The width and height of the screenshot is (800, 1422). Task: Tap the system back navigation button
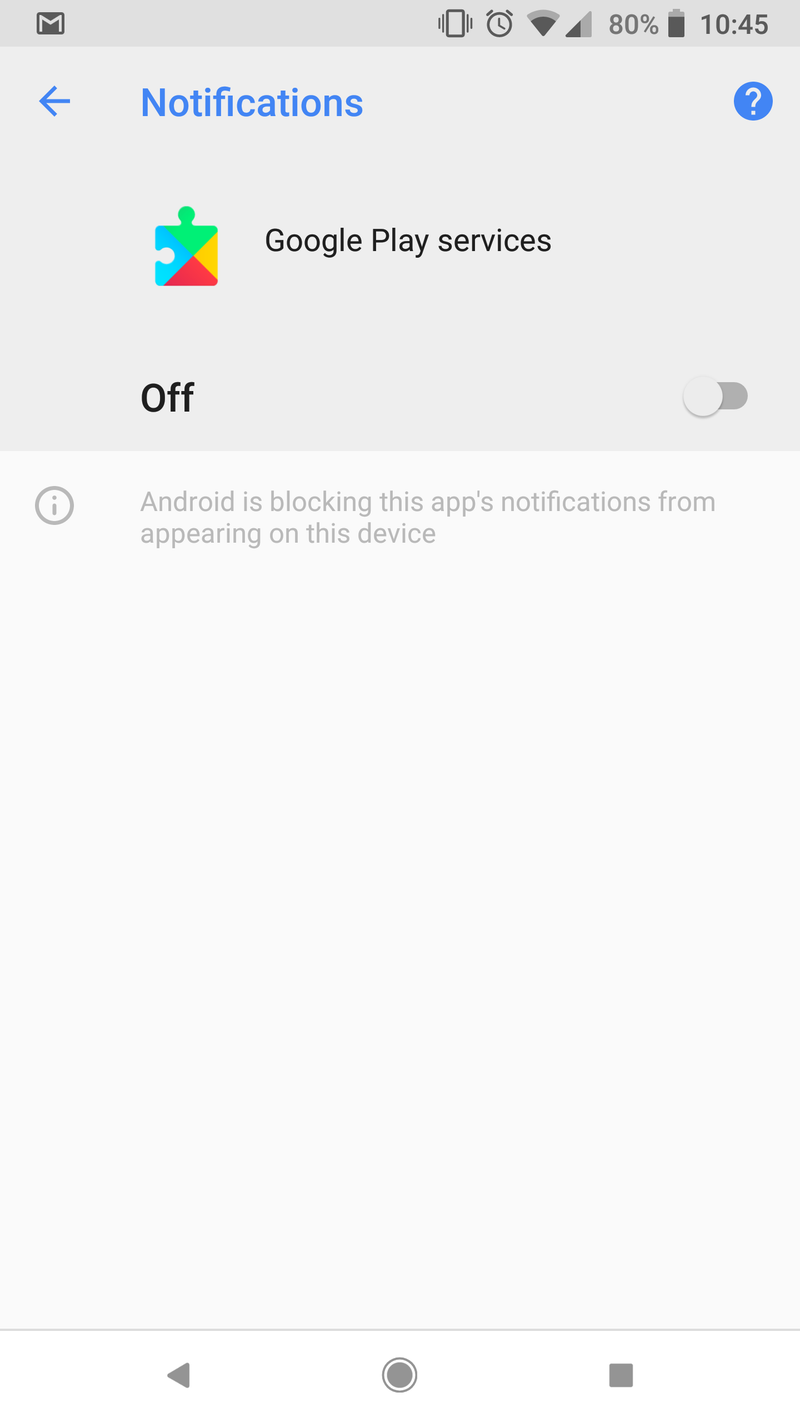click(x=179, y=1375)
